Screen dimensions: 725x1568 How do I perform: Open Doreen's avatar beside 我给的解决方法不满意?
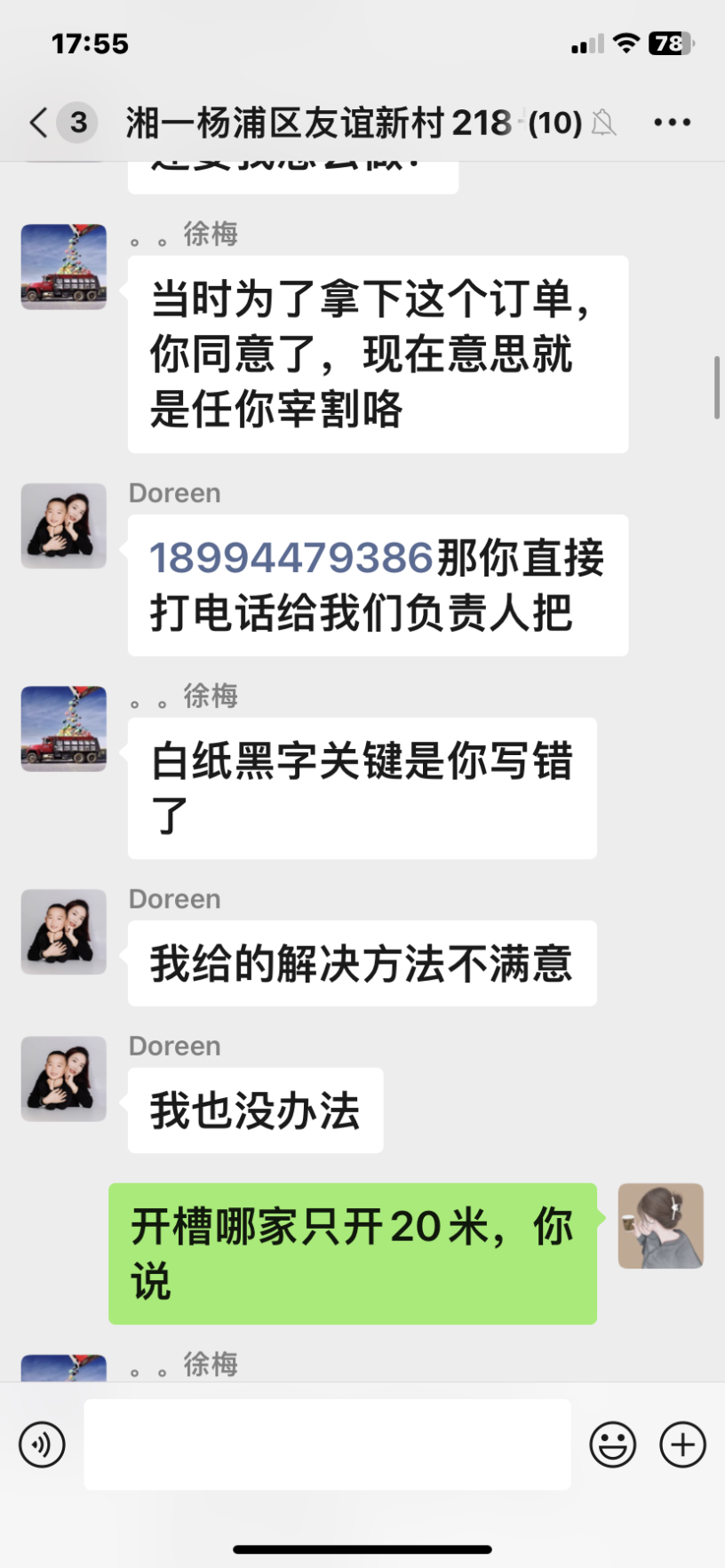tap(64, 932)
